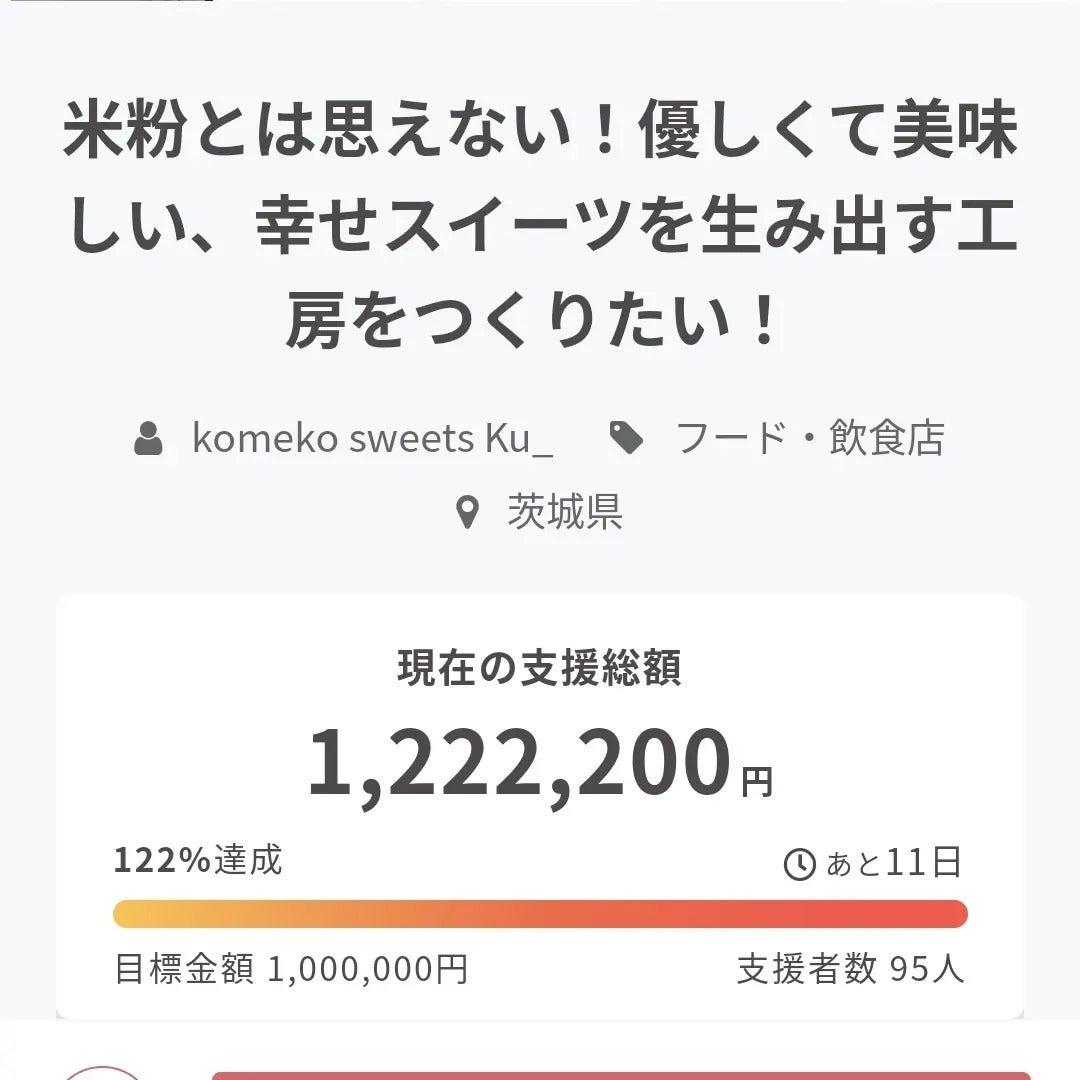Image resolution: width=1080 pixels, height=1080 pixels.
Task: View projects located in 茨城県
Action: pyautogui.click(x=564, y=513)
